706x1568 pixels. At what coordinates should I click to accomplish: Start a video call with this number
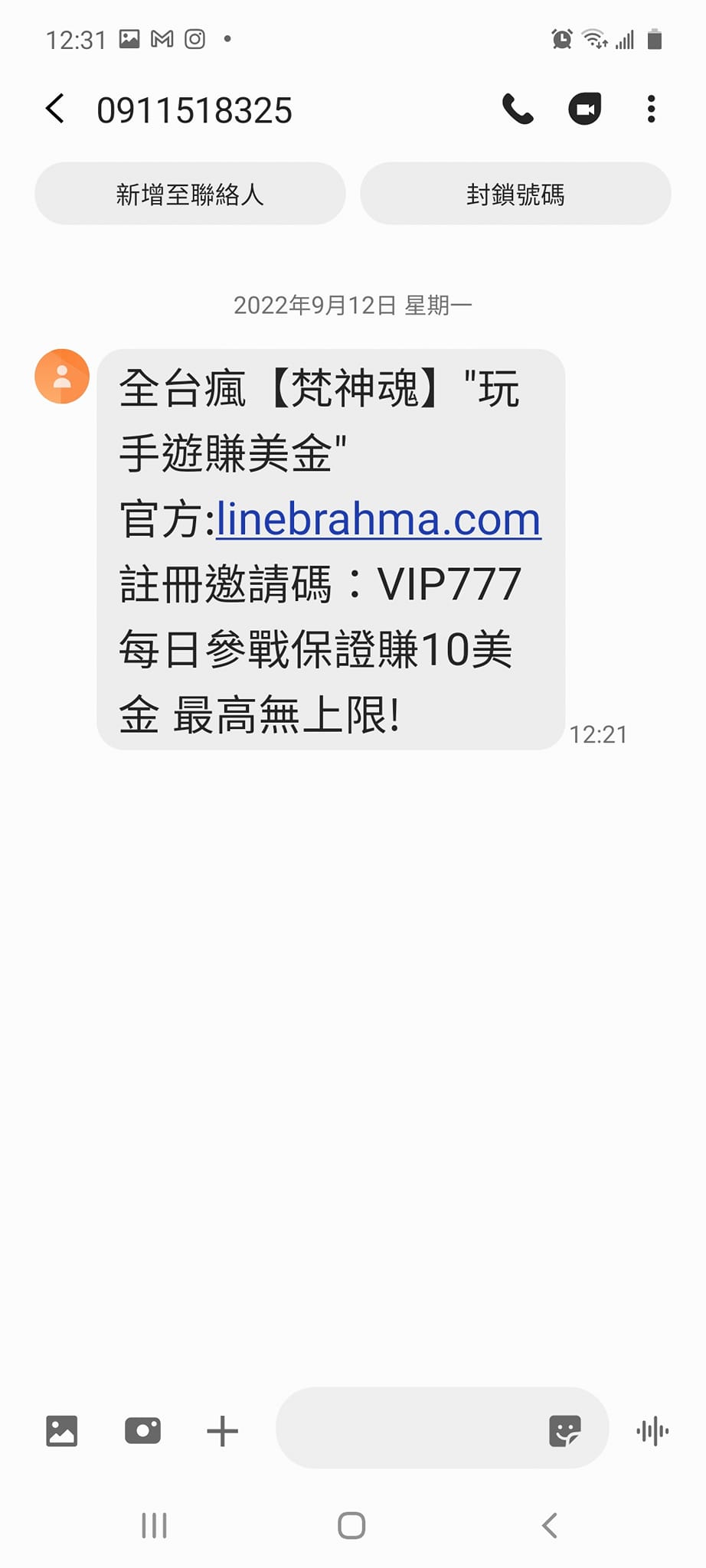[584, 109]
